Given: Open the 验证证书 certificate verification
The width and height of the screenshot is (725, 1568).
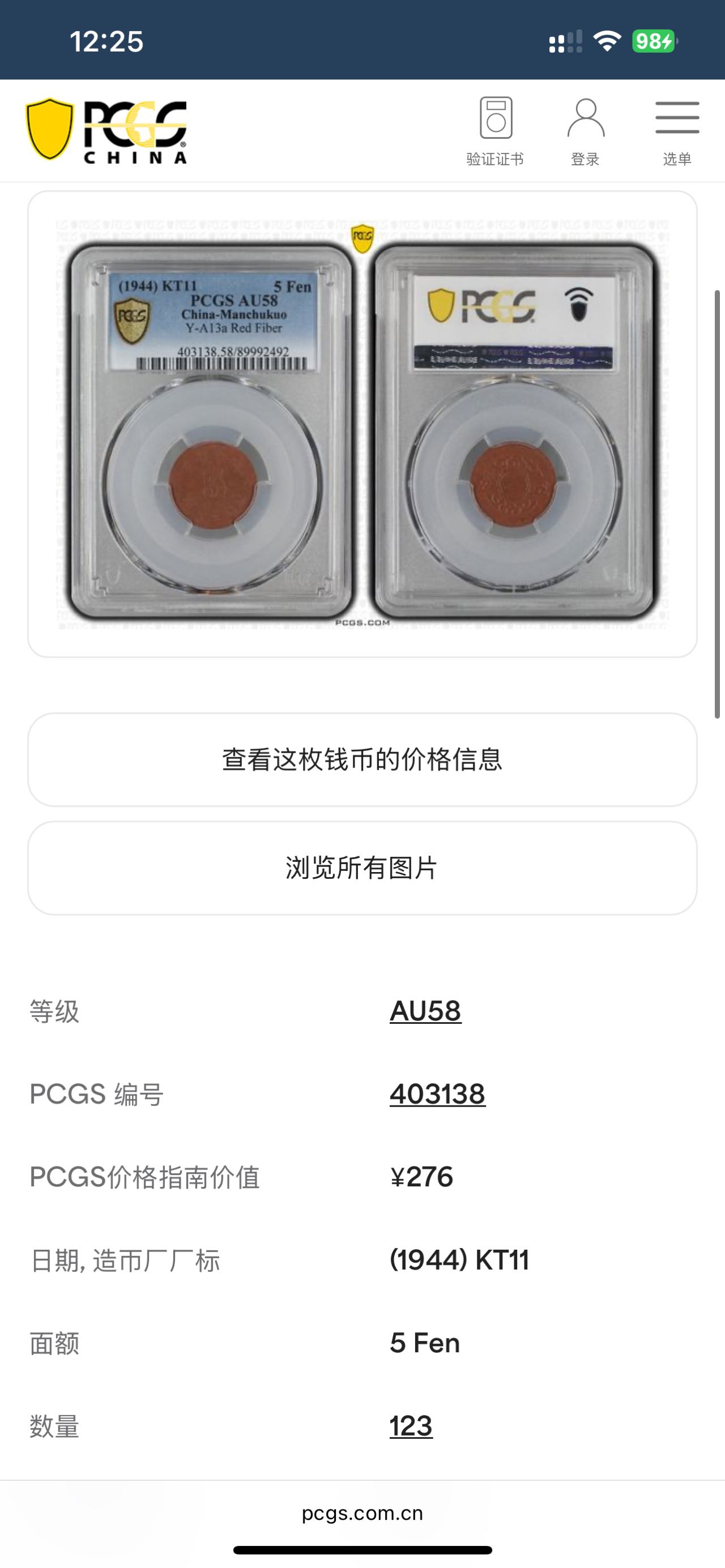Looking at the screenshot, I should (495, 131).
